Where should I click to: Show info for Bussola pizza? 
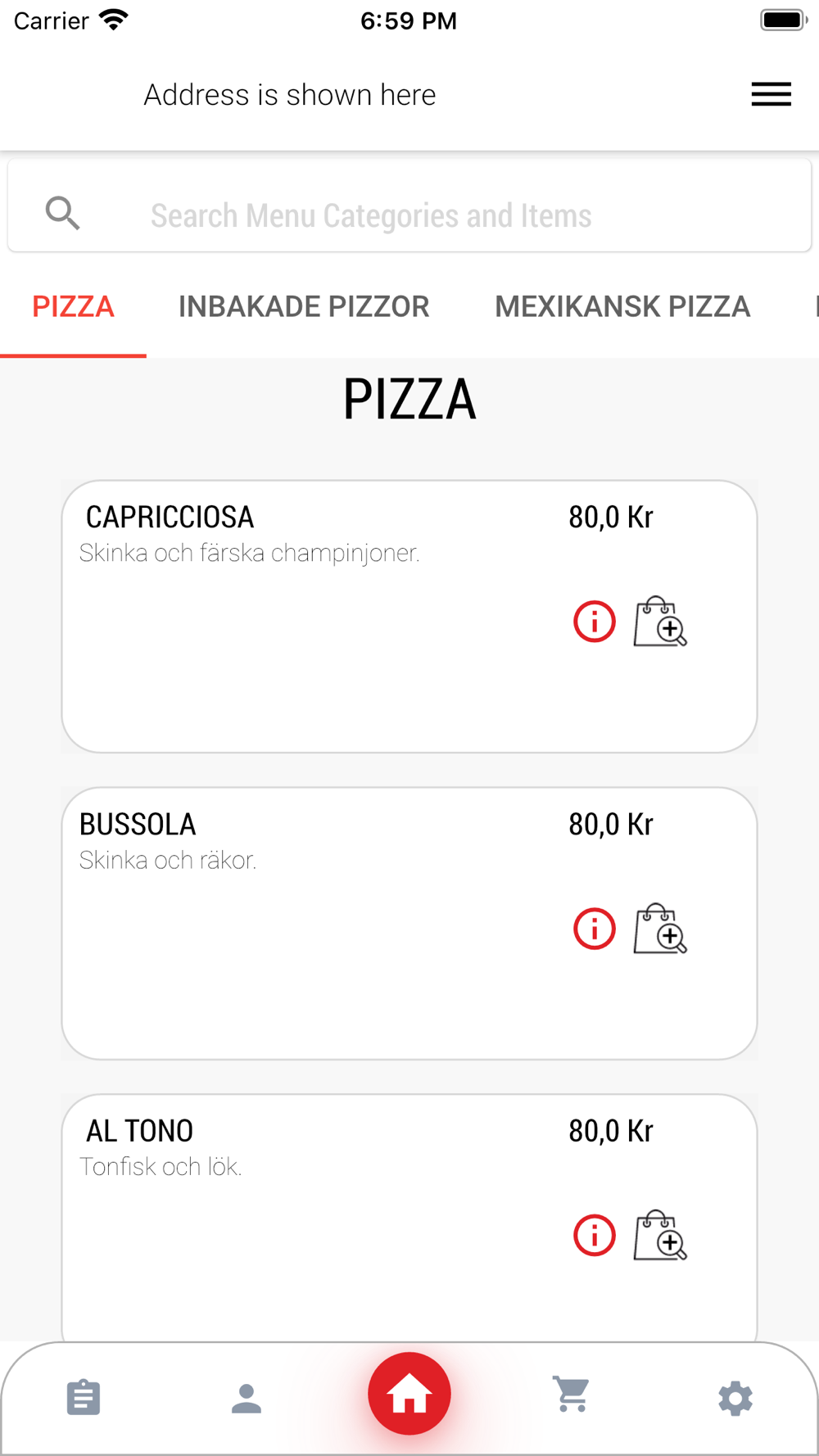[x=595, y=929]
